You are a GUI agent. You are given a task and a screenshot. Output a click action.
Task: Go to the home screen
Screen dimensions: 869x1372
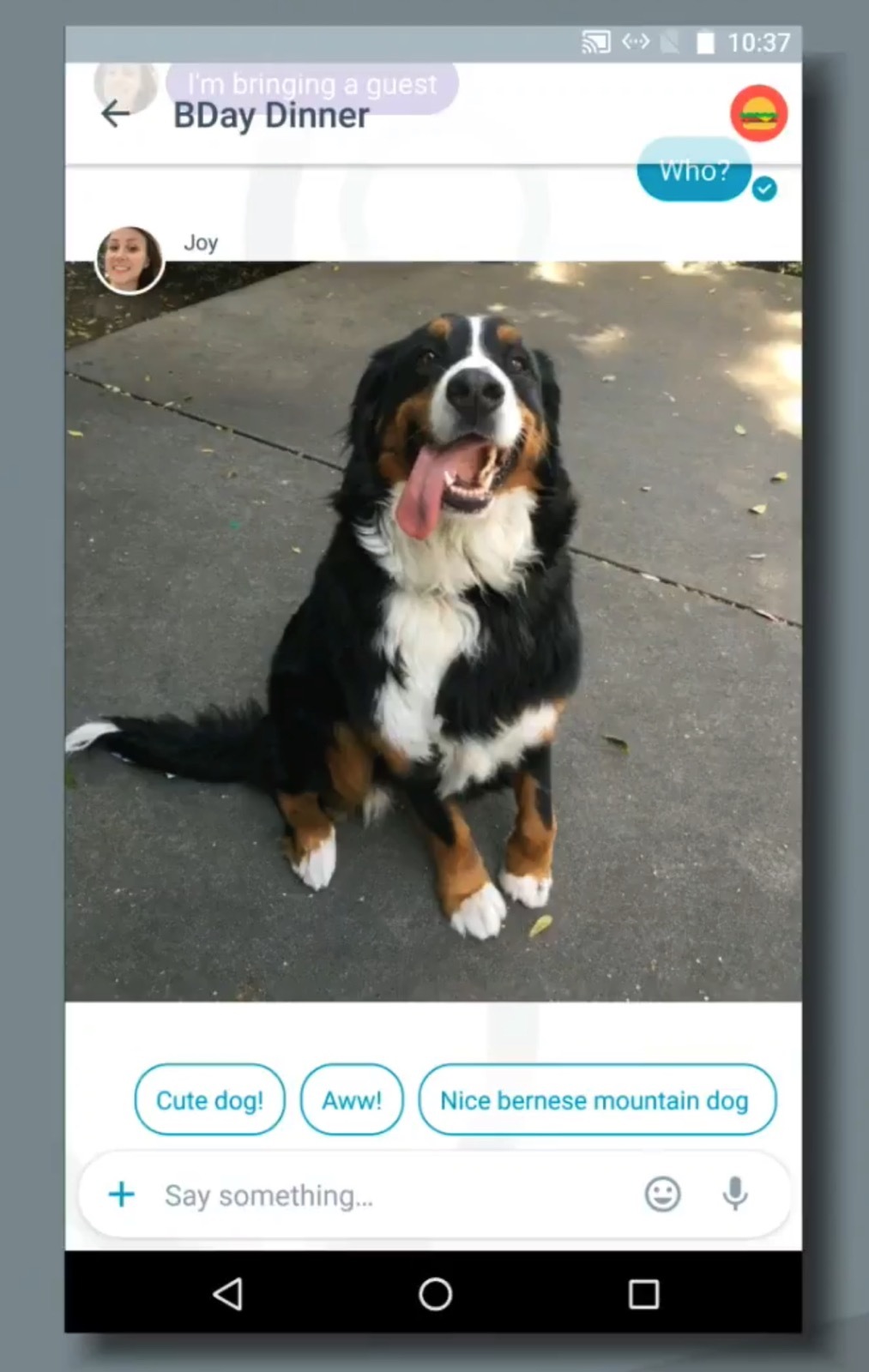tap(435, 1293)
